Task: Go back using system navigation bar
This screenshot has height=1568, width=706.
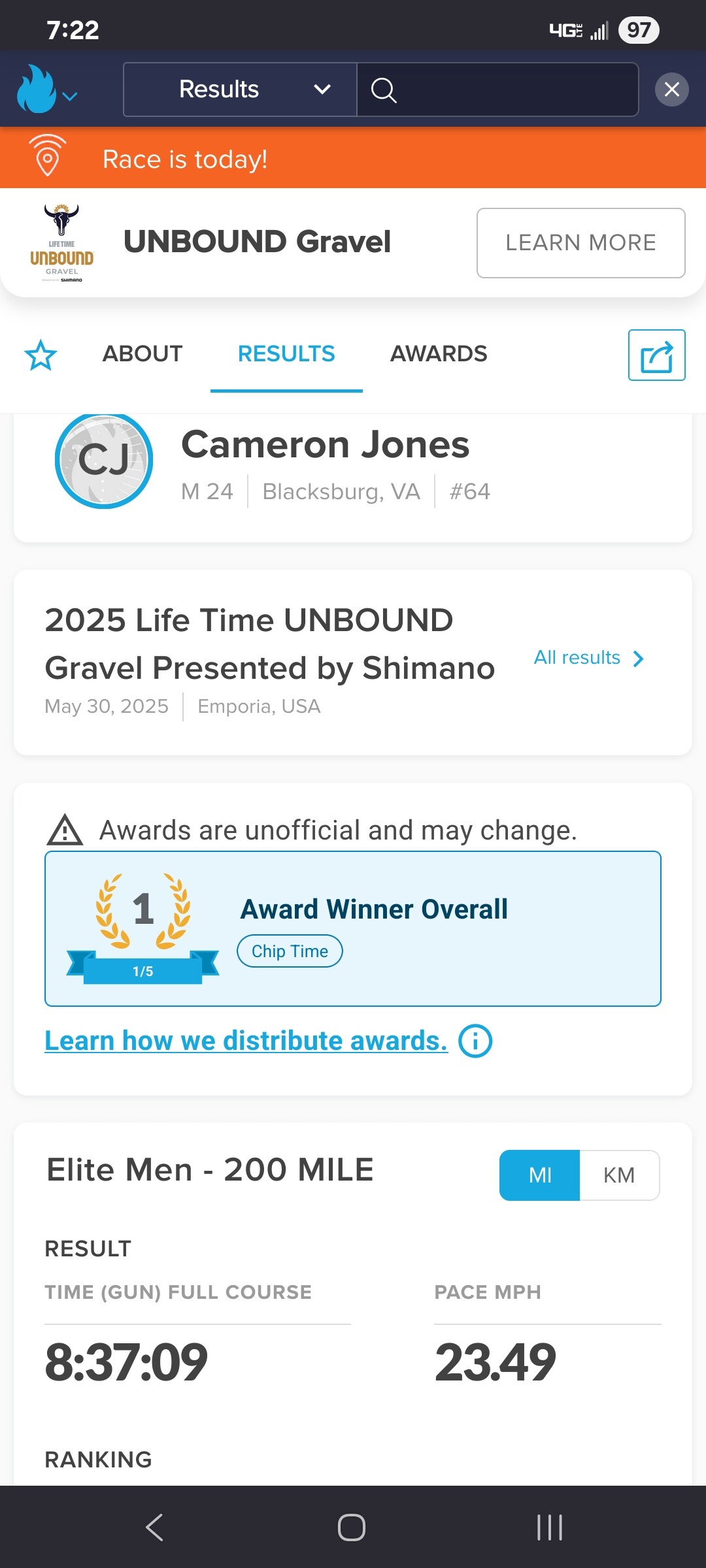Action: (154, 1527)
